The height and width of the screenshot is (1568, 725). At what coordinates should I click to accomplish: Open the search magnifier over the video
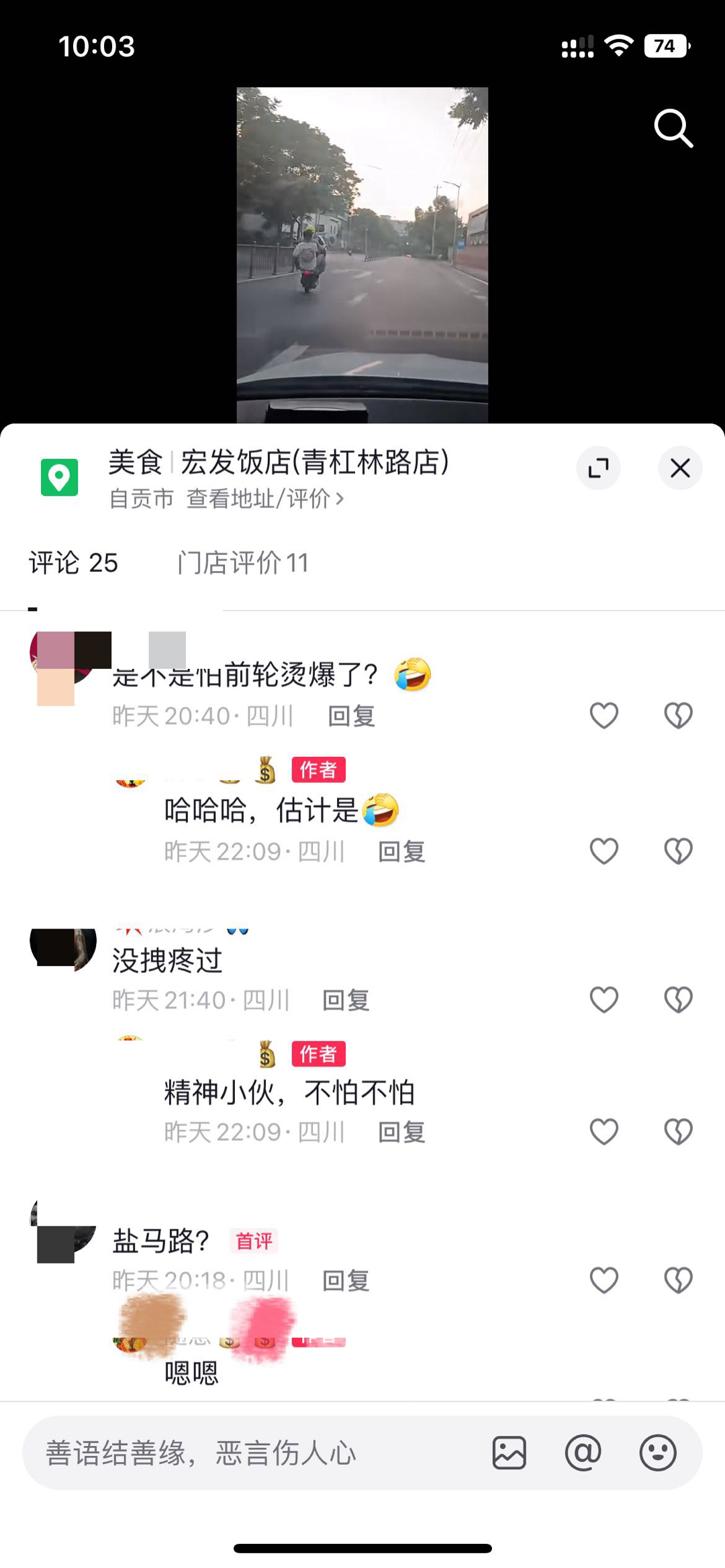[673, 128]
